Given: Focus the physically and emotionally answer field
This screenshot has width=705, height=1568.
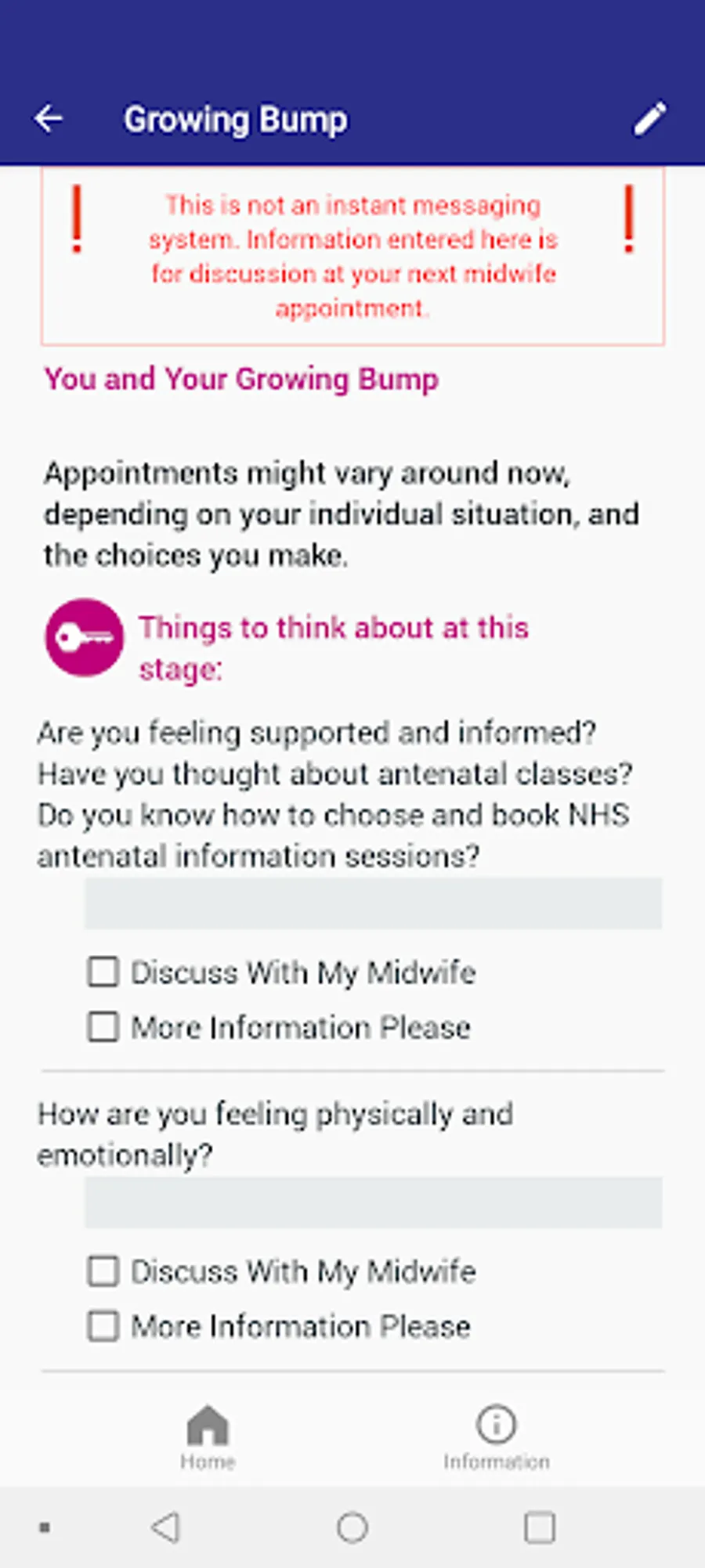Looking at the screenshot, I should pos(373,1202).
